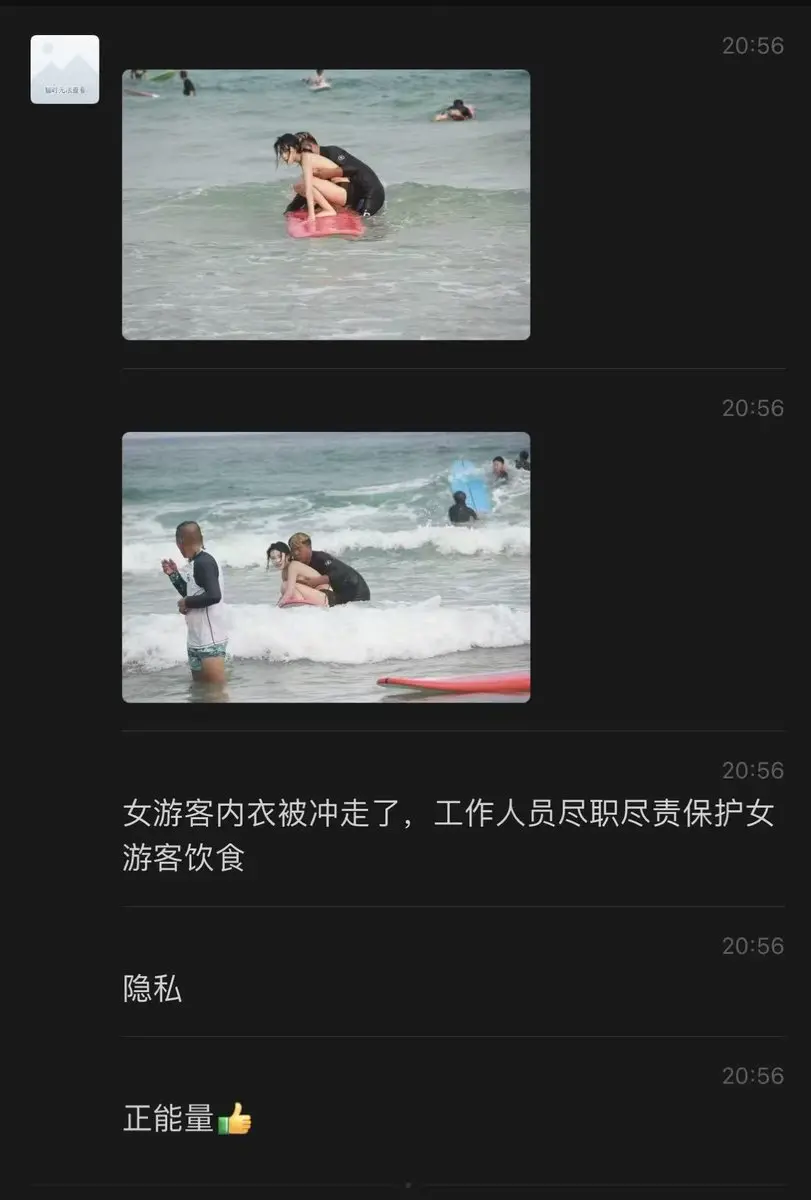The height and width of the screenshot is (1200, 811).
Task: Open the first beach photo message
Action: [325, 205]
